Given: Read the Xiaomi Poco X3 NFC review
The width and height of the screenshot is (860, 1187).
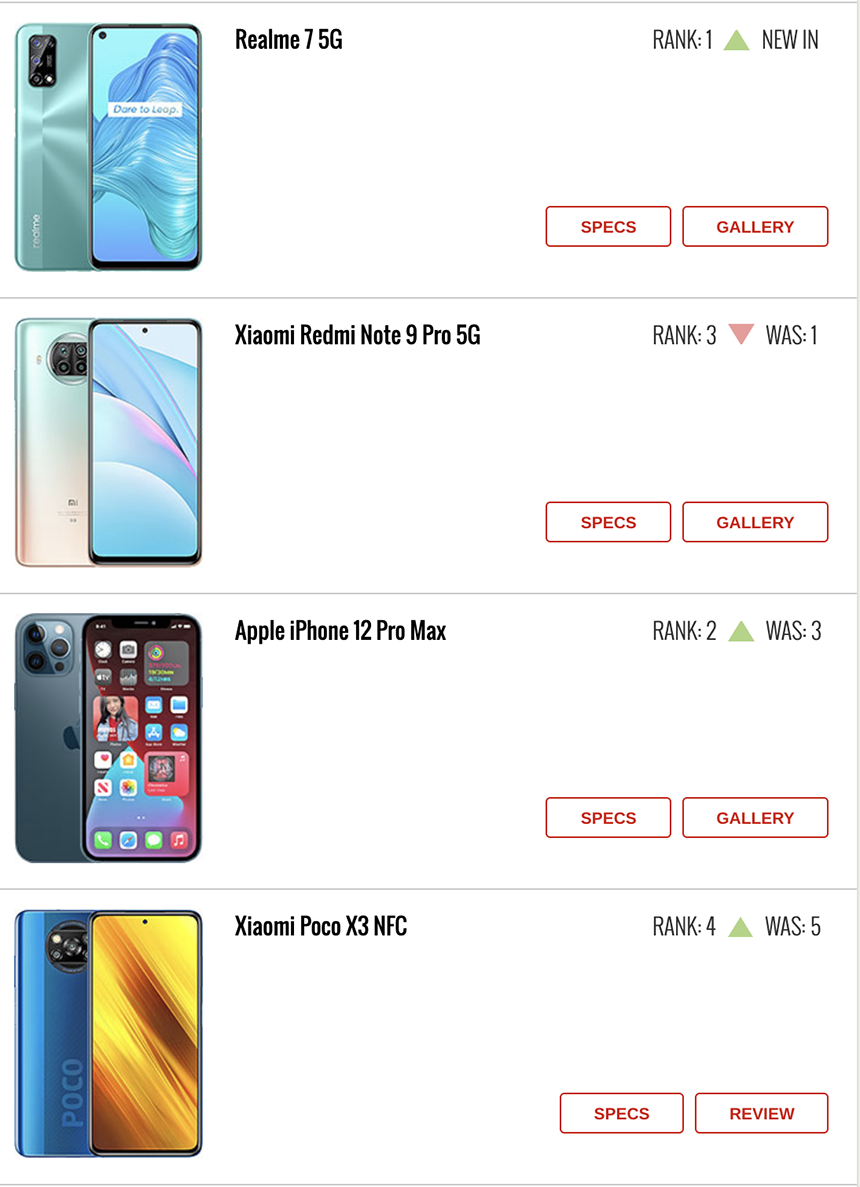Looking at the screenshot, I should coord(761,1113).
